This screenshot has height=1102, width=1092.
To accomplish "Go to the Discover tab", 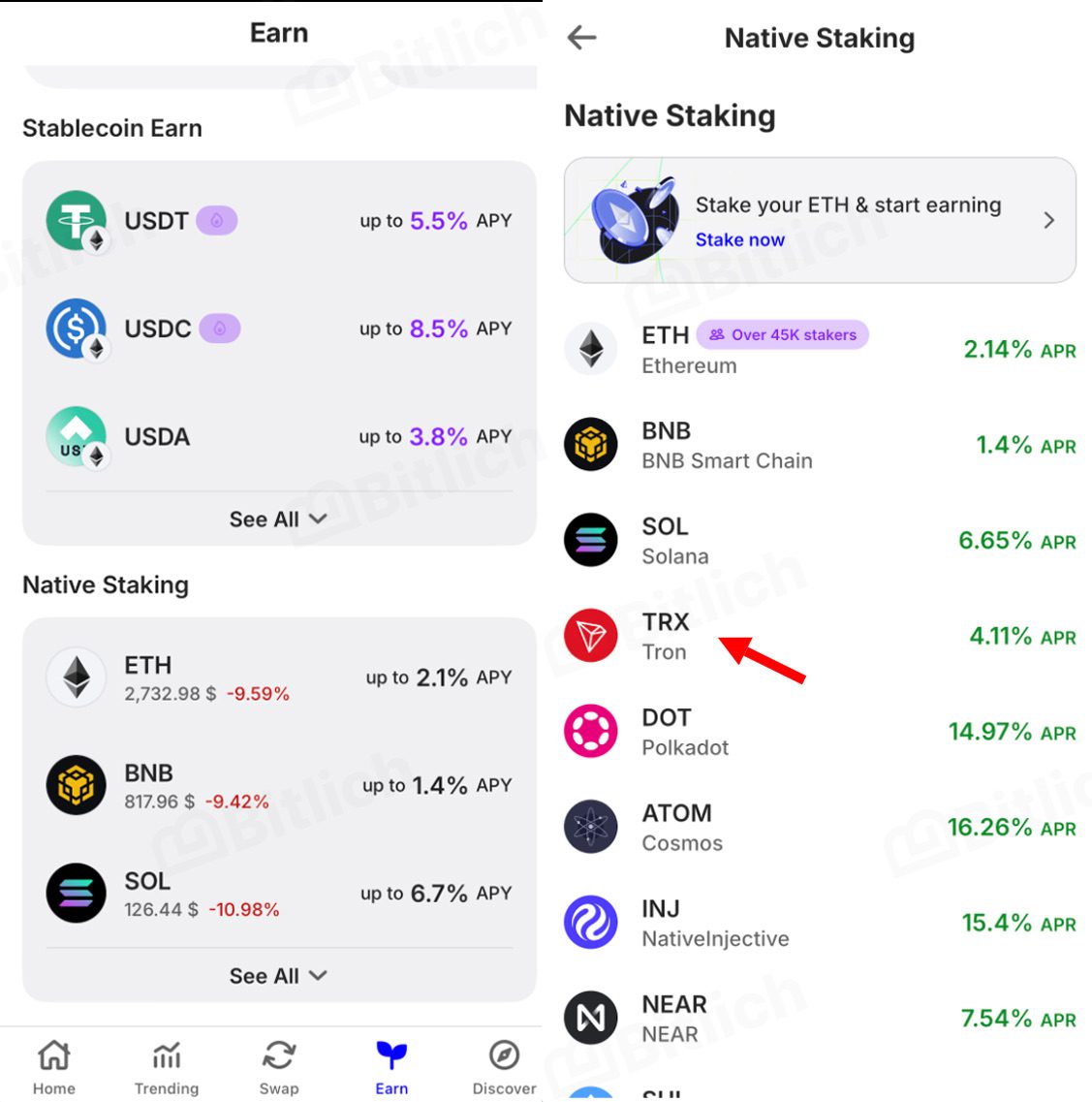I will 504,1067.
